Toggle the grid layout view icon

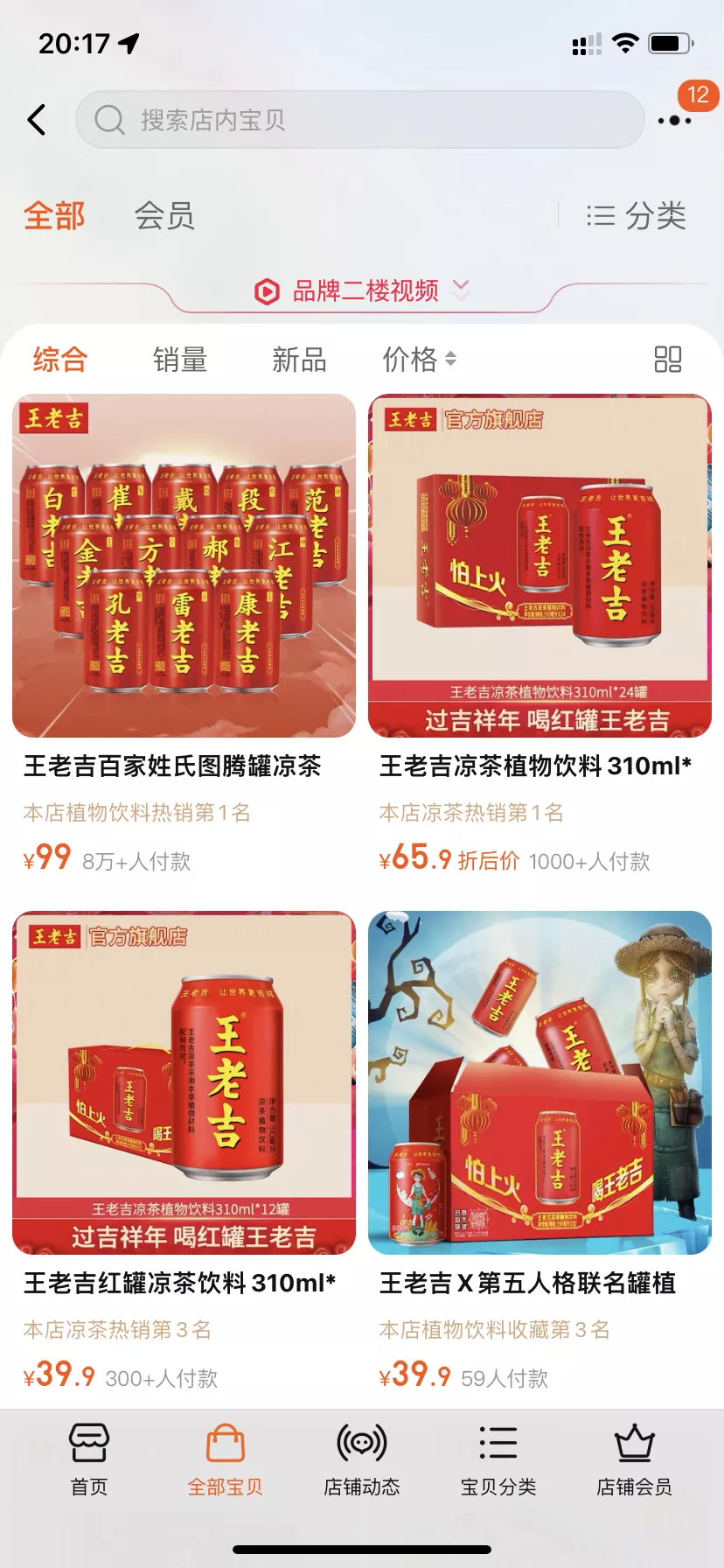point(667,359)
